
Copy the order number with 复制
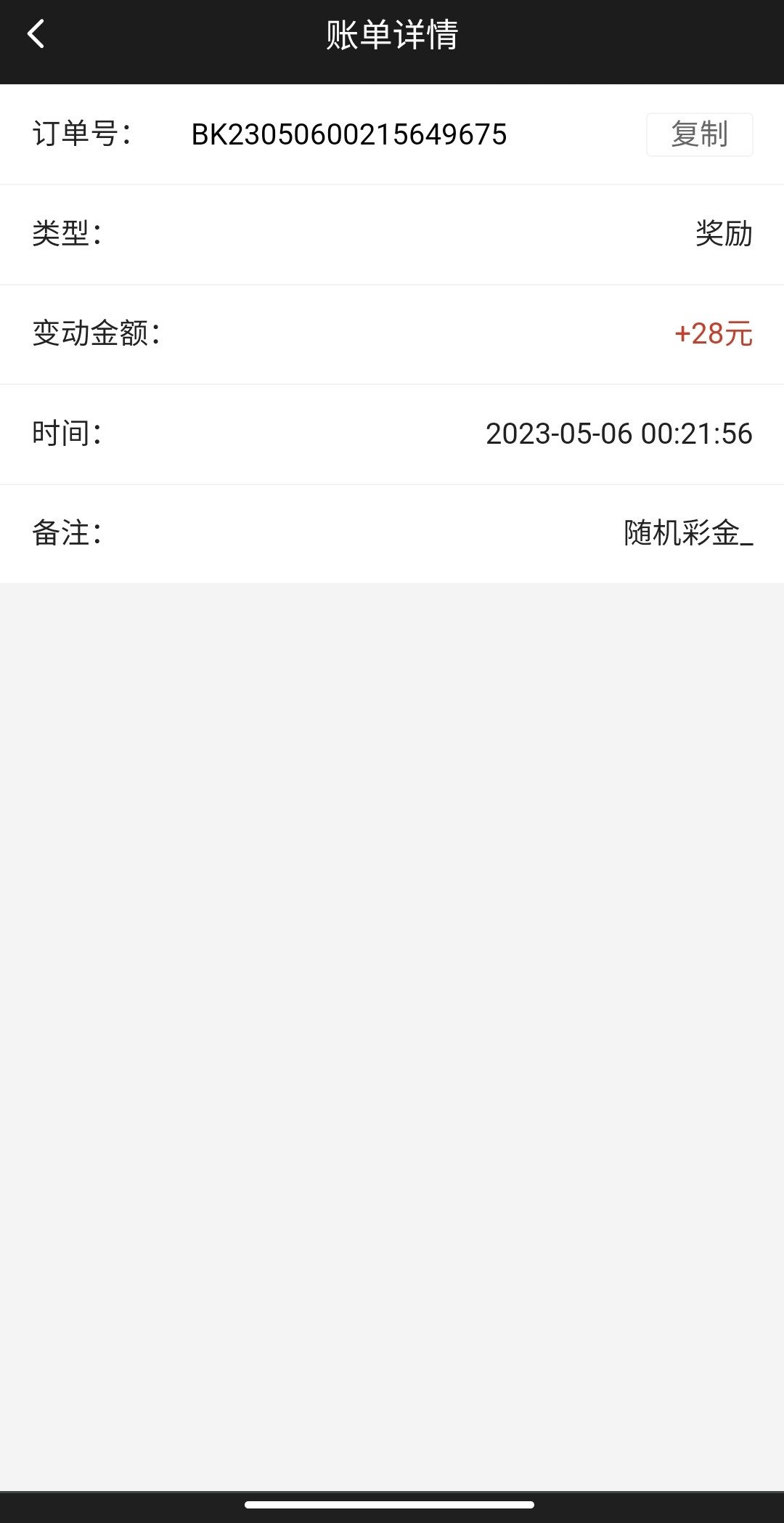(699, 134)
